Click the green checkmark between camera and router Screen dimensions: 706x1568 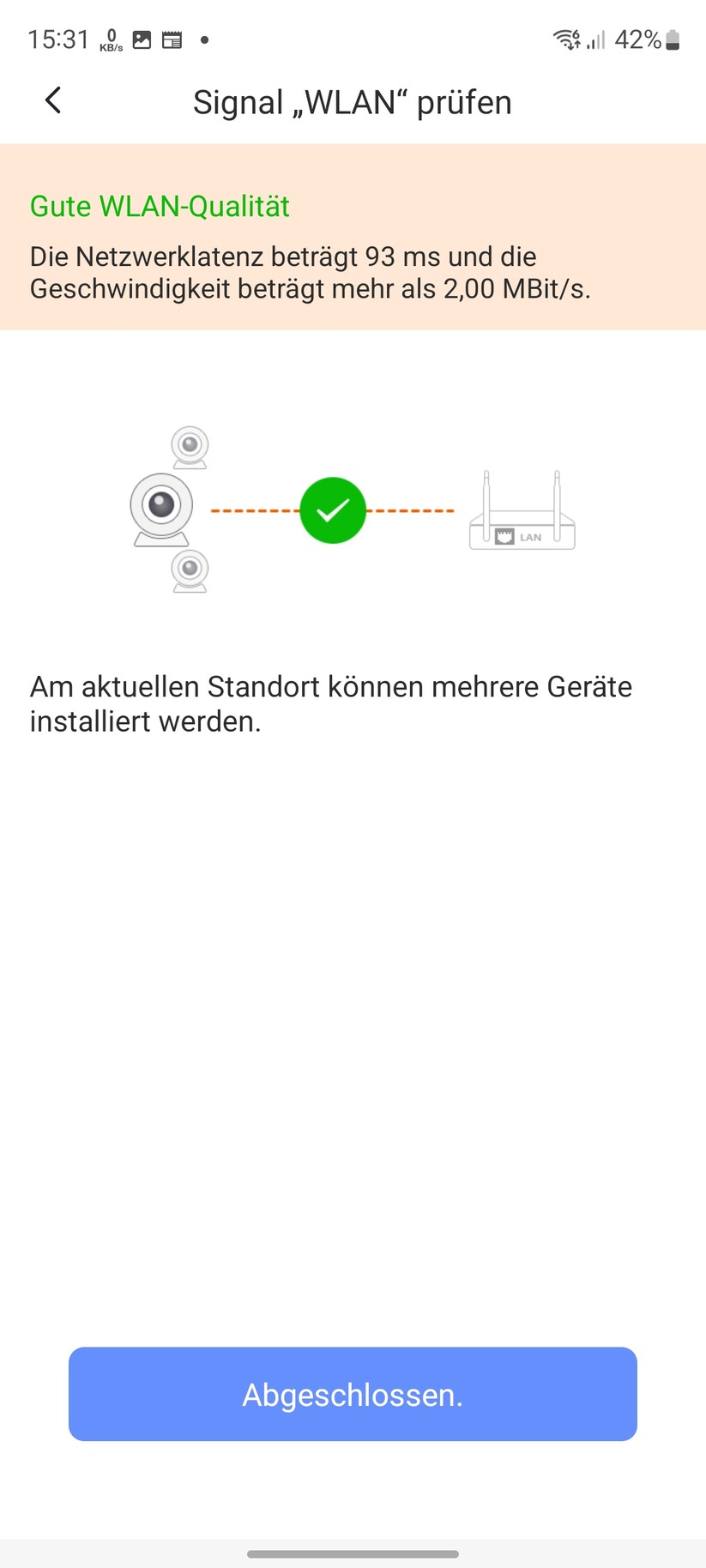(333, 510)
